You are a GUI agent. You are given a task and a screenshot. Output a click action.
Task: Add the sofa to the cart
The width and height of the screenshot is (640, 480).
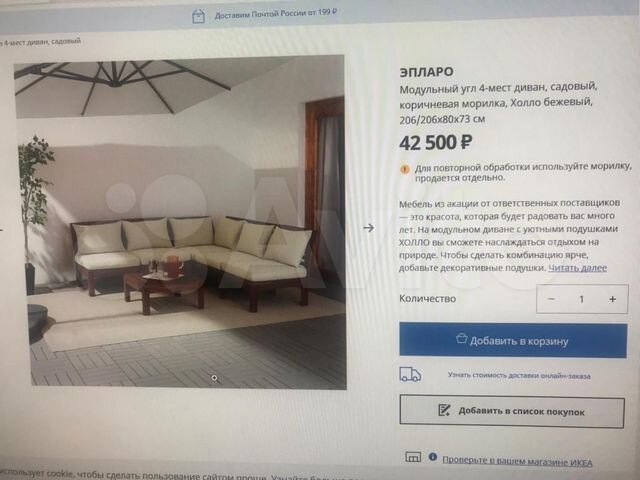tap(512, 340)
